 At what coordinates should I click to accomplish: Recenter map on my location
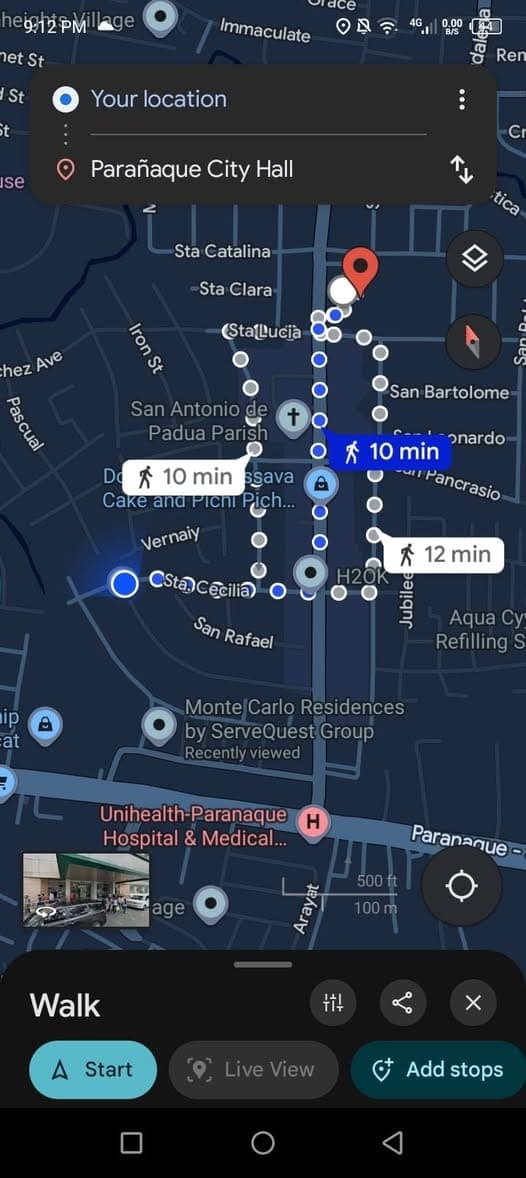[461, 887]
